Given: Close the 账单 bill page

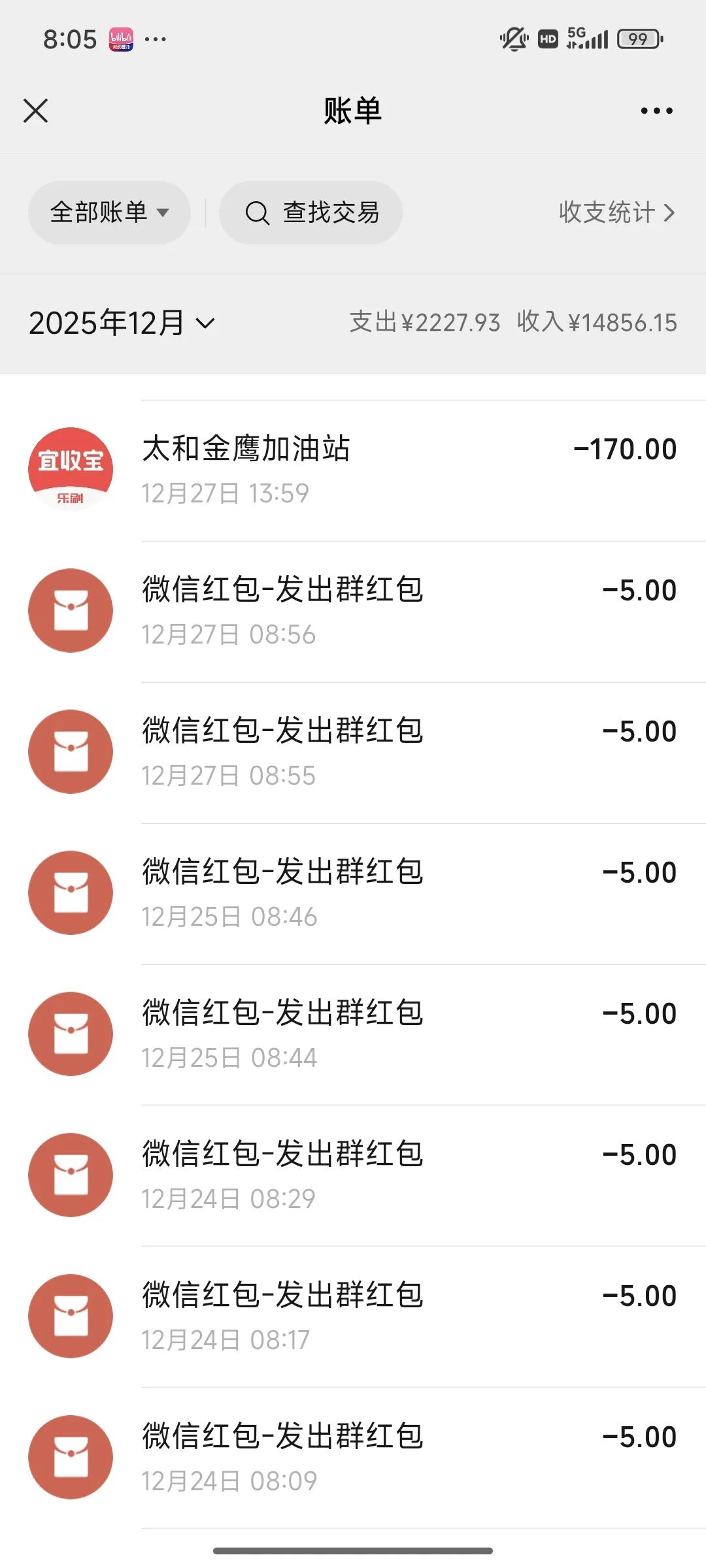Looking at the screenshot, I should pos(36,111).
